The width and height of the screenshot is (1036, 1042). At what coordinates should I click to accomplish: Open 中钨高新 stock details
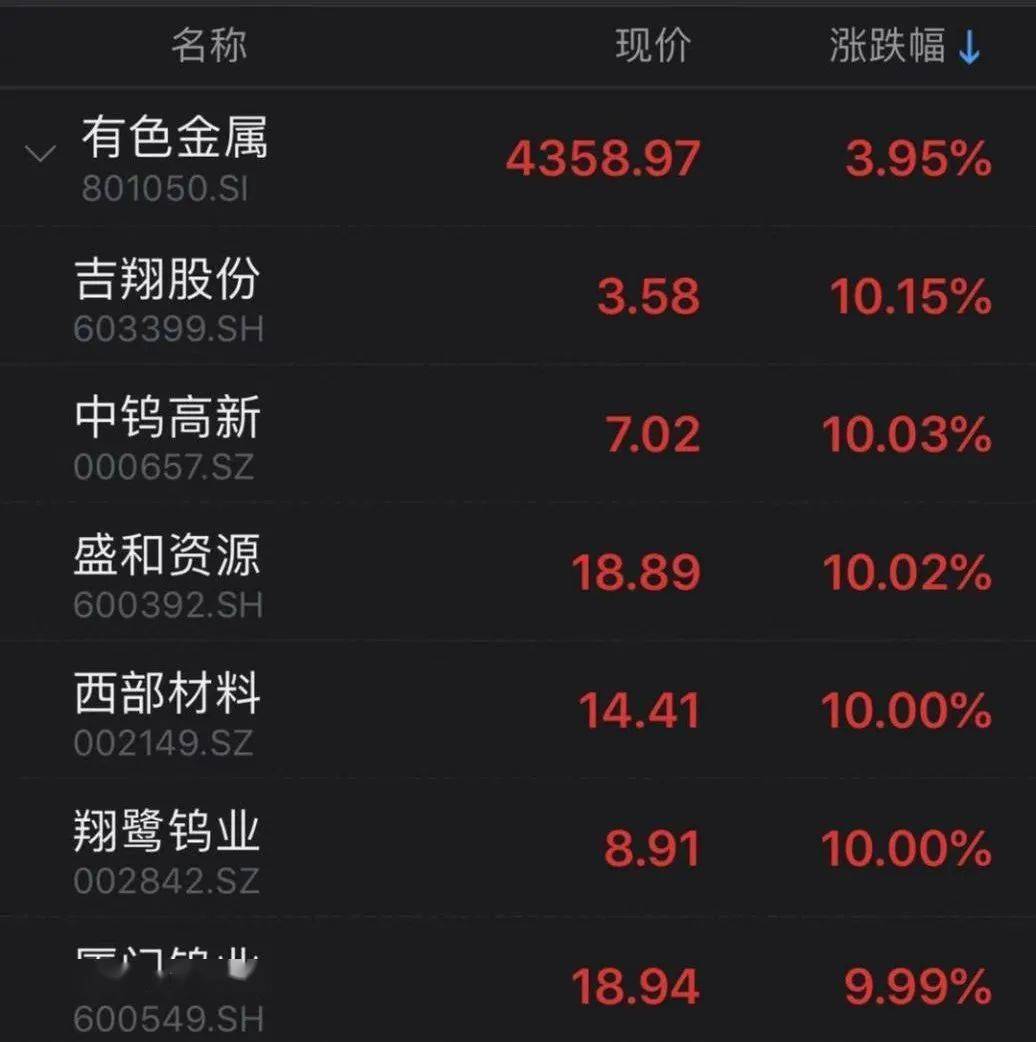[x=168, y=434]
